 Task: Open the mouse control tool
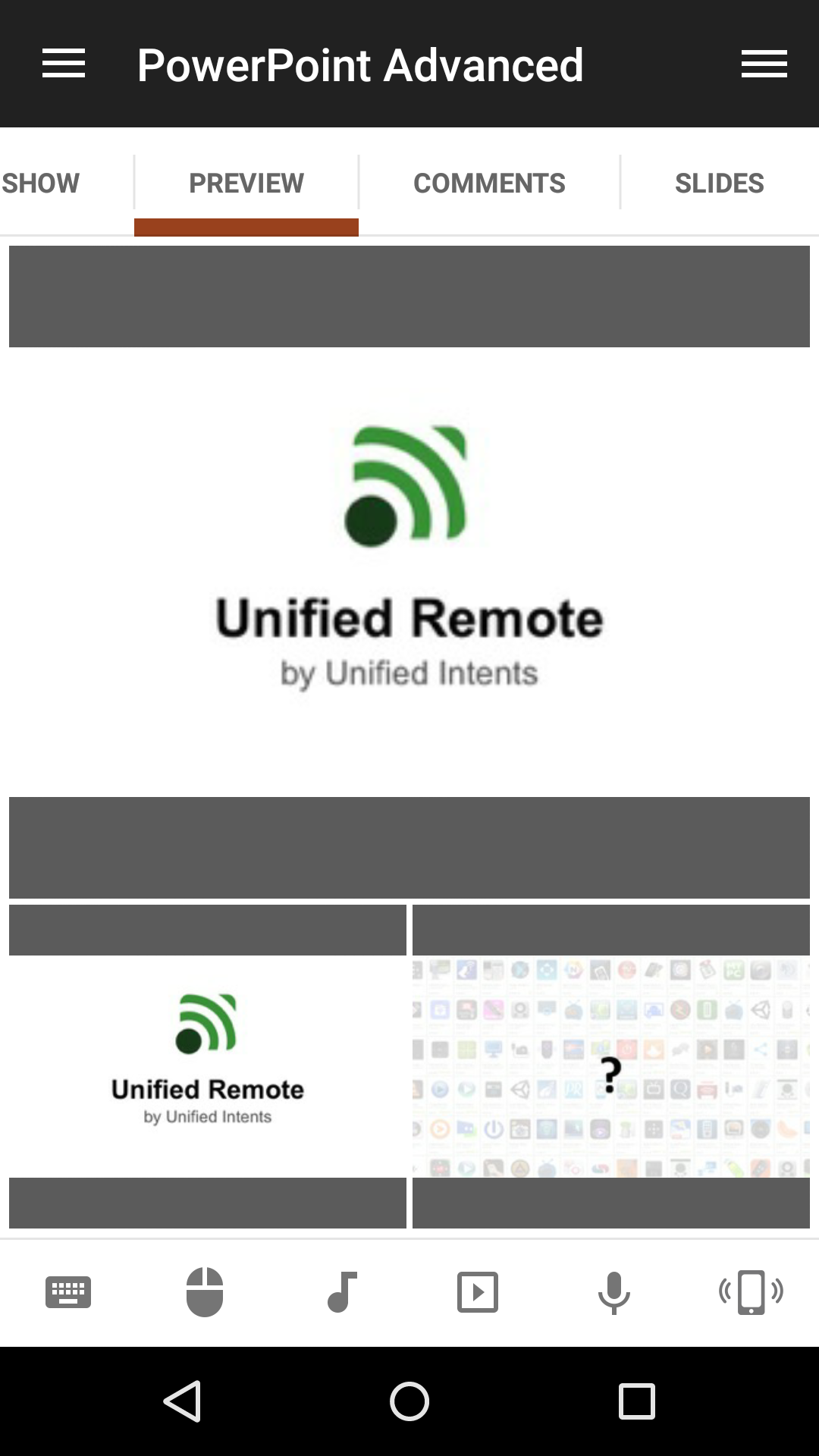(x=205, y=1292)
